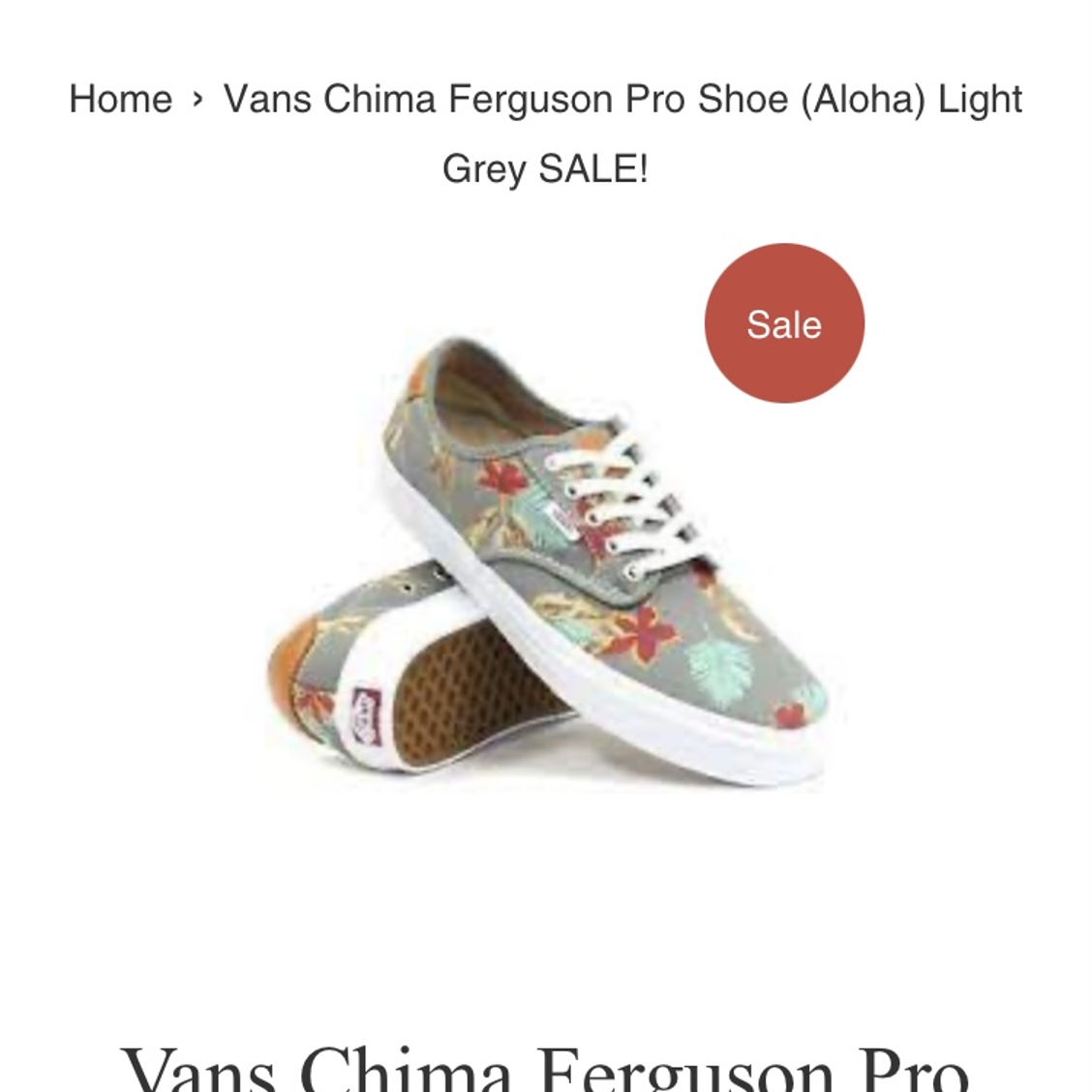Go to Home via the breadcrumb link
Image resolution: width=1092 pixels, height=1092 pixels.
click(x=120, y=99)
